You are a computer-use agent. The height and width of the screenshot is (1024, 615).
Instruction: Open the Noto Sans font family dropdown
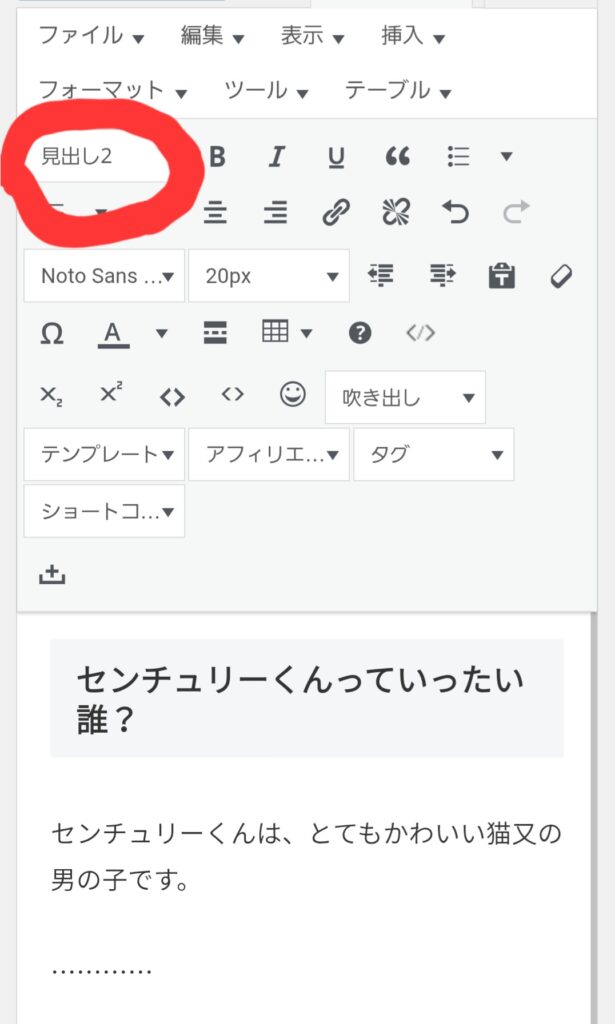click(105, 276)
